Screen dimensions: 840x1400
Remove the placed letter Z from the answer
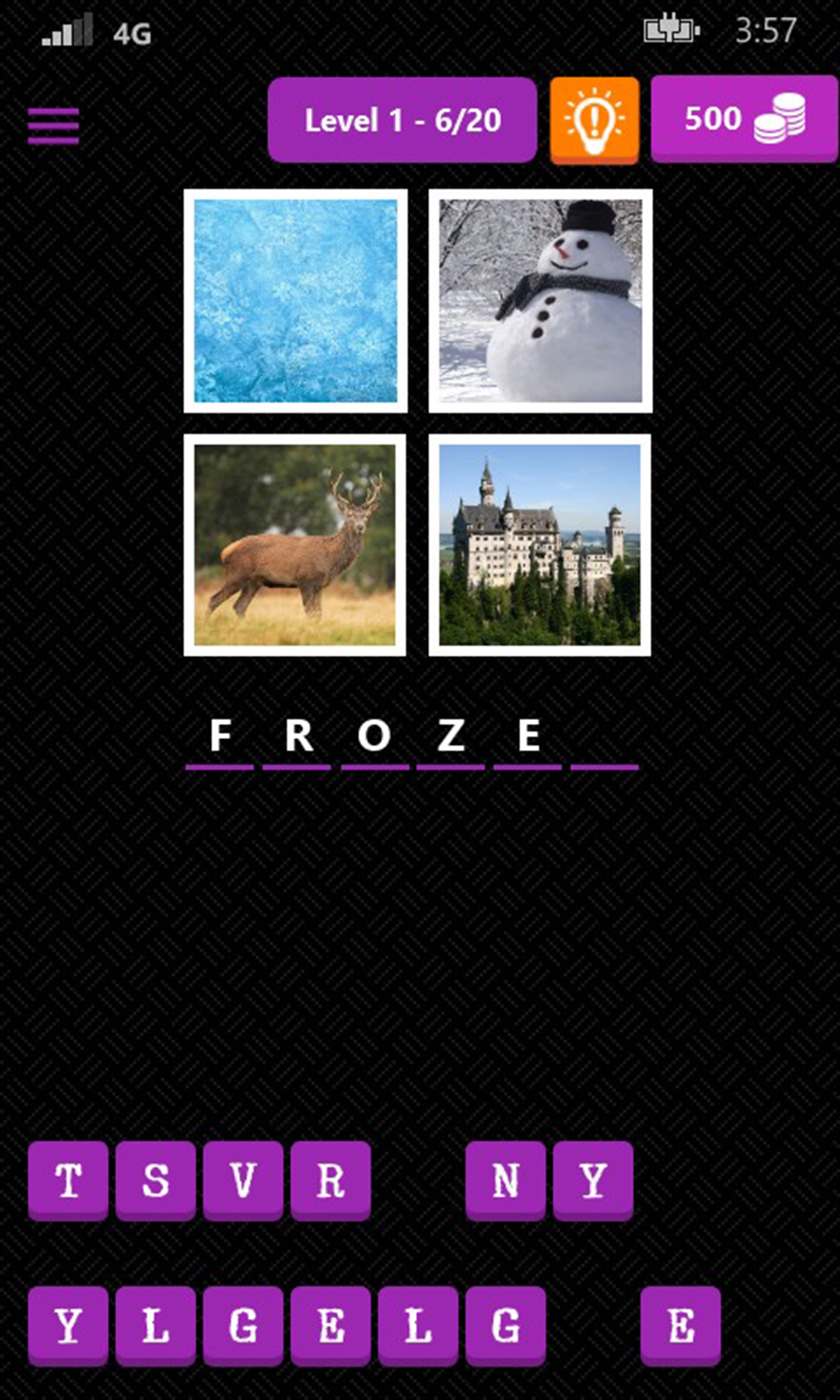click(x=450, y=735)
